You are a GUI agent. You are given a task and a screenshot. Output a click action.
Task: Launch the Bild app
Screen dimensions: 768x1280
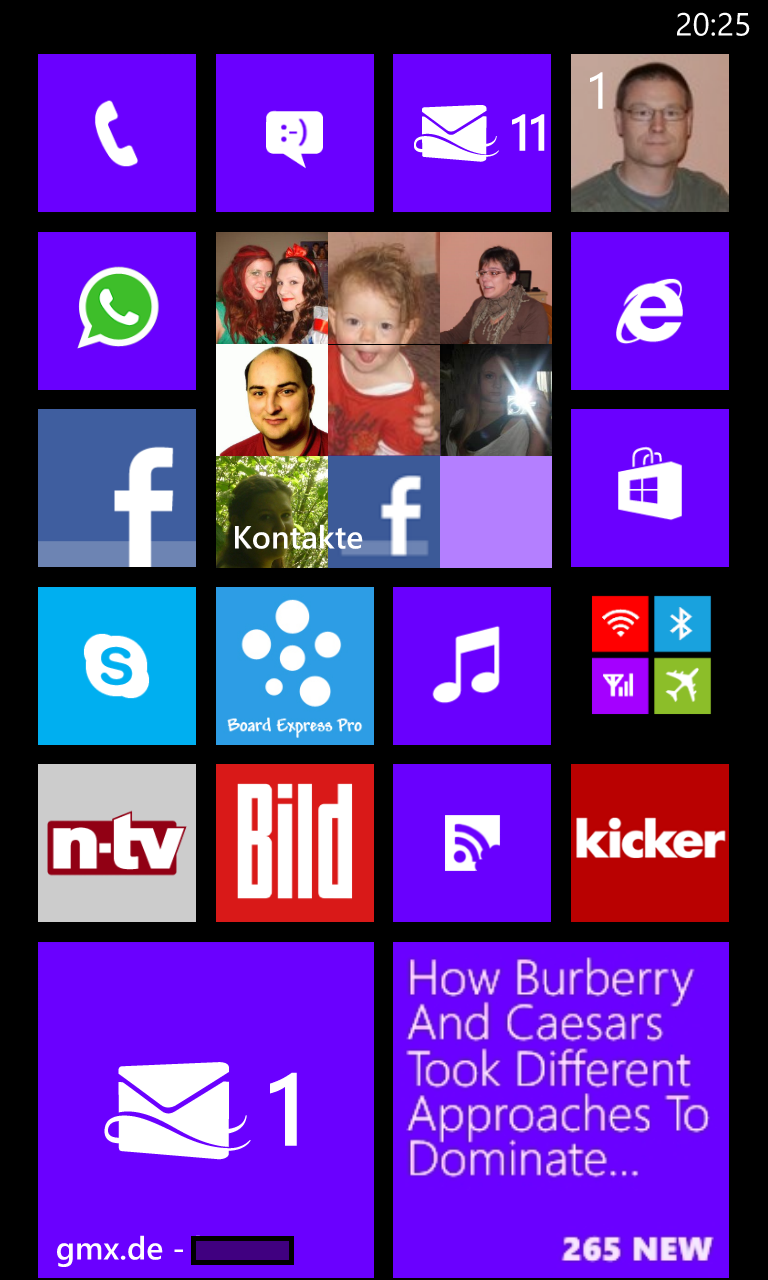click(295, 843)
